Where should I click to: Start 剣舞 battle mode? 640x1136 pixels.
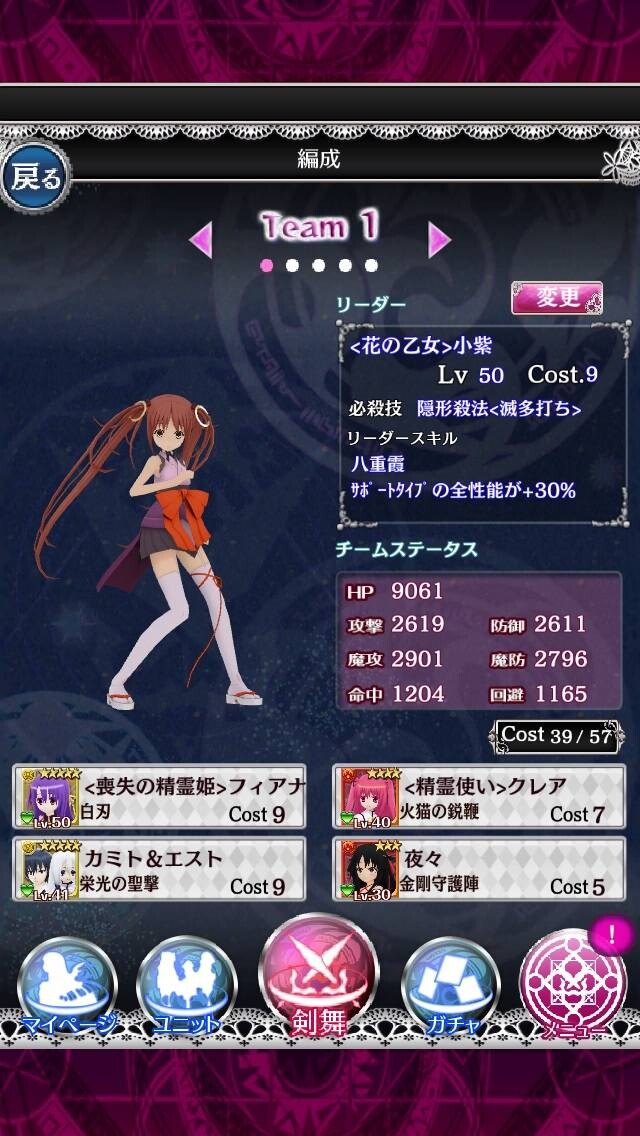click(318, 976)
